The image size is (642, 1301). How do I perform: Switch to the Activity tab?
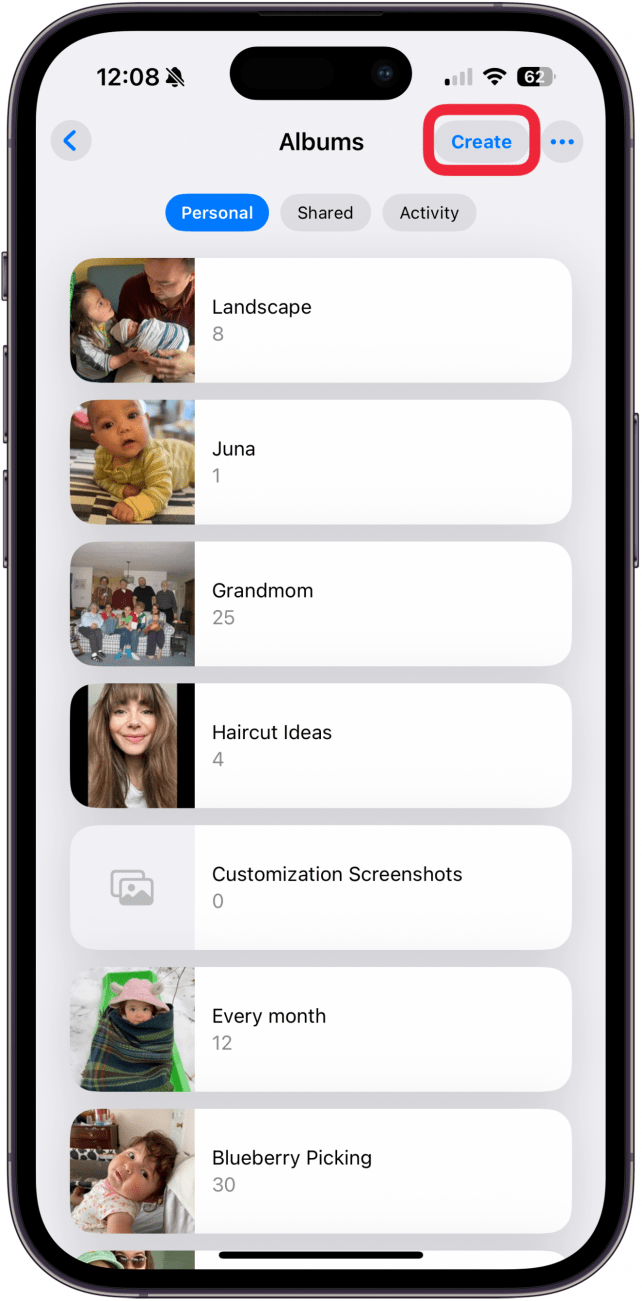click(429, 213)
